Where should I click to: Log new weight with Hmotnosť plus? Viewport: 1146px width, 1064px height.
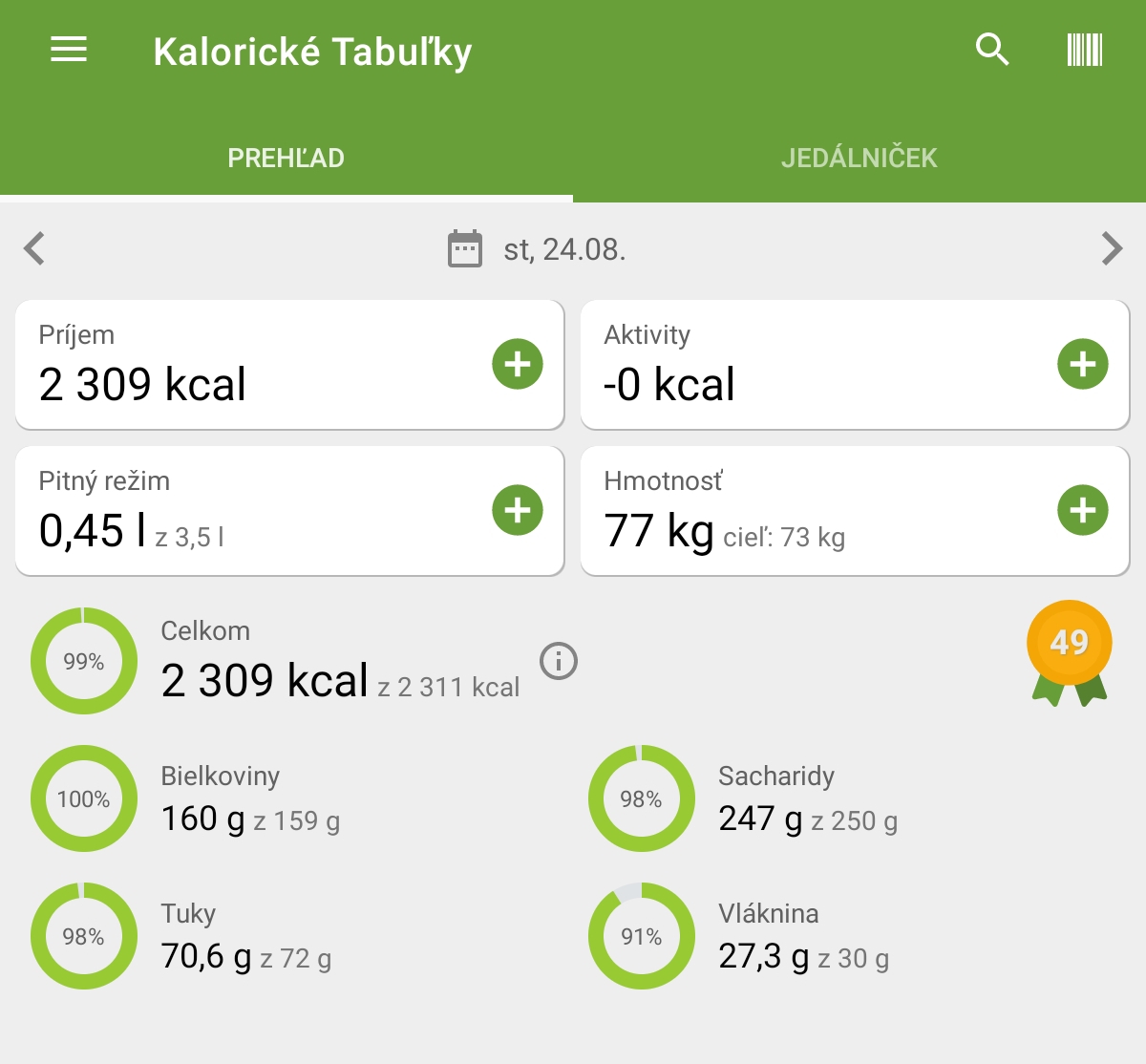(1082, 510)
